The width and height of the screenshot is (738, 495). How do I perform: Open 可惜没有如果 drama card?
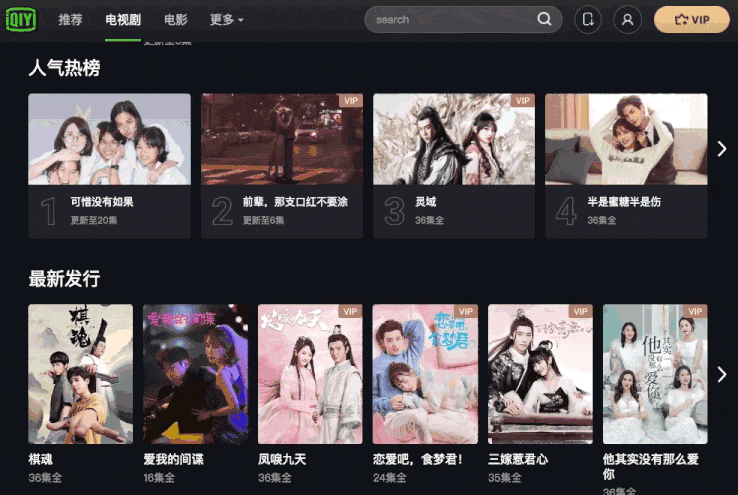point(109,140)
